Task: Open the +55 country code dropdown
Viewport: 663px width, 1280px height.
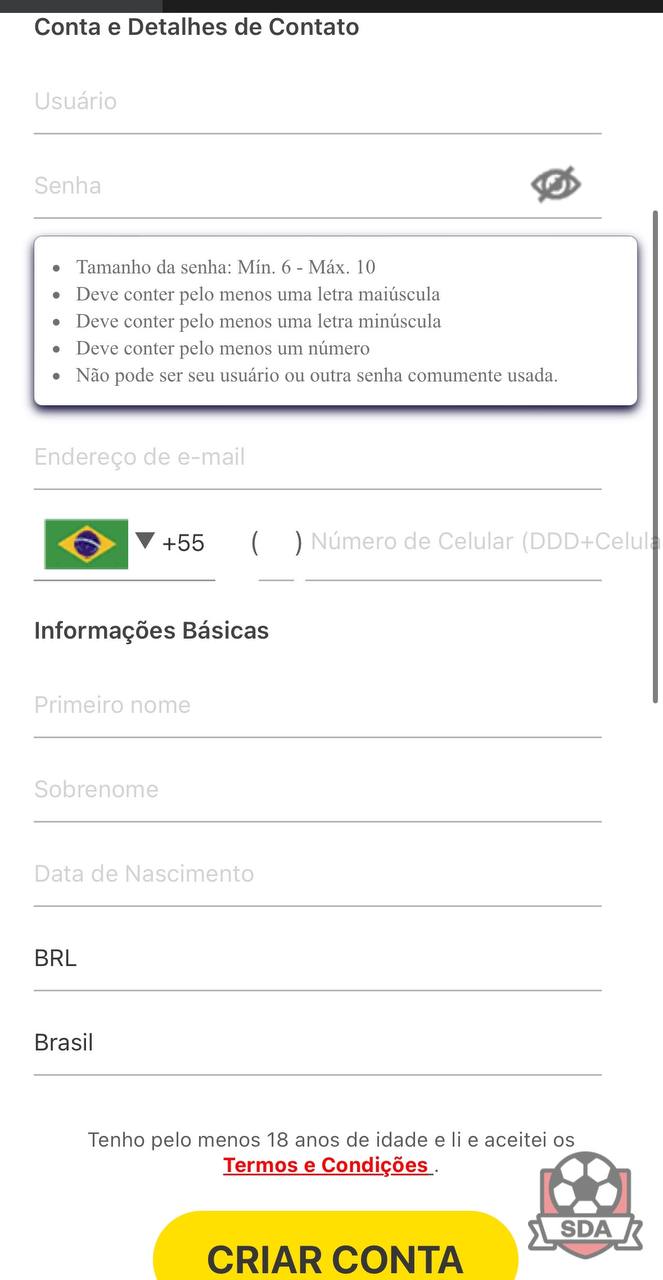Action: [124, 544]
